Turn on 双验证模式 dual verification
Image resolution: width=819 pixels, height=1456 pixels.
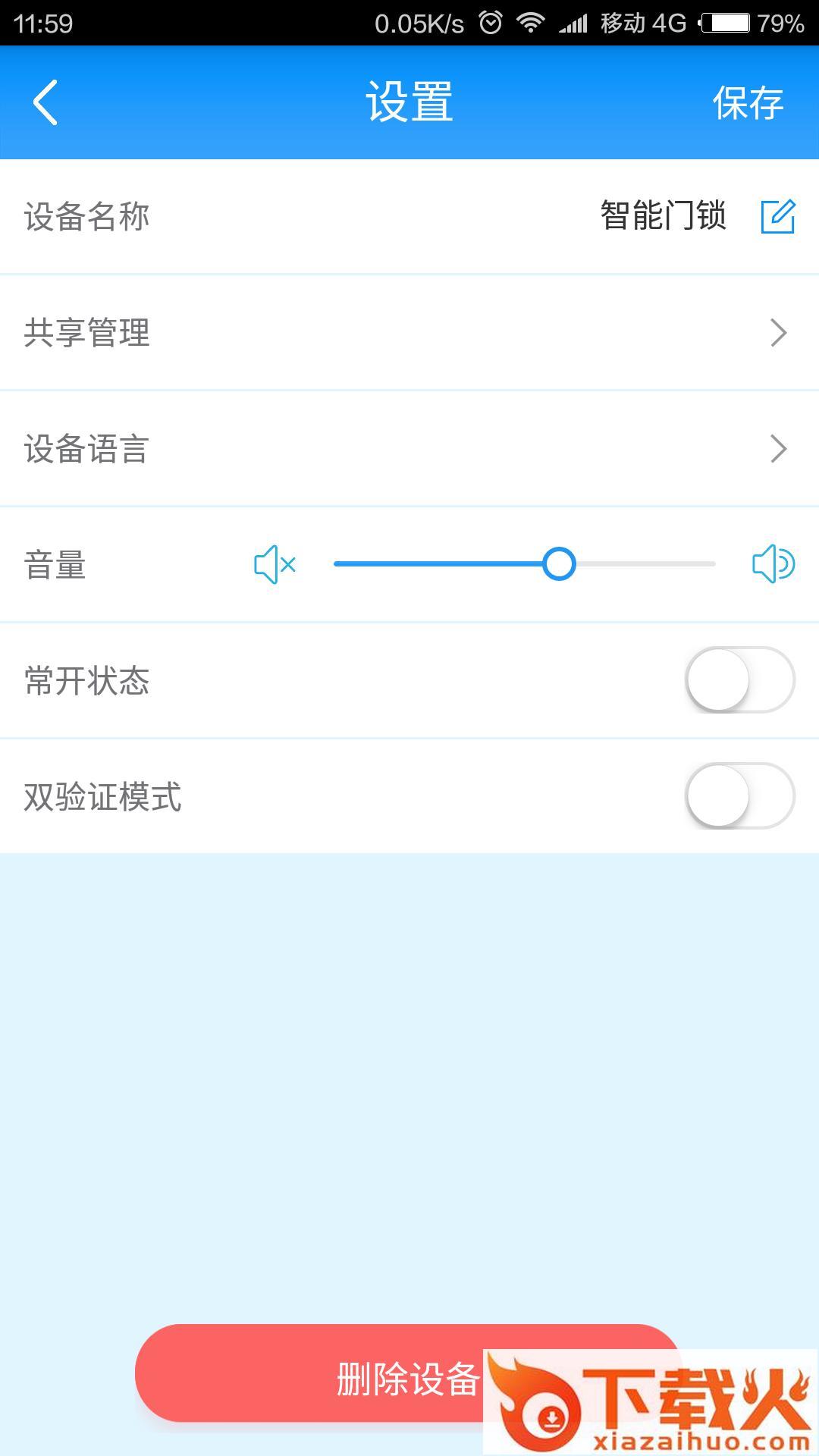coord(739,796)
